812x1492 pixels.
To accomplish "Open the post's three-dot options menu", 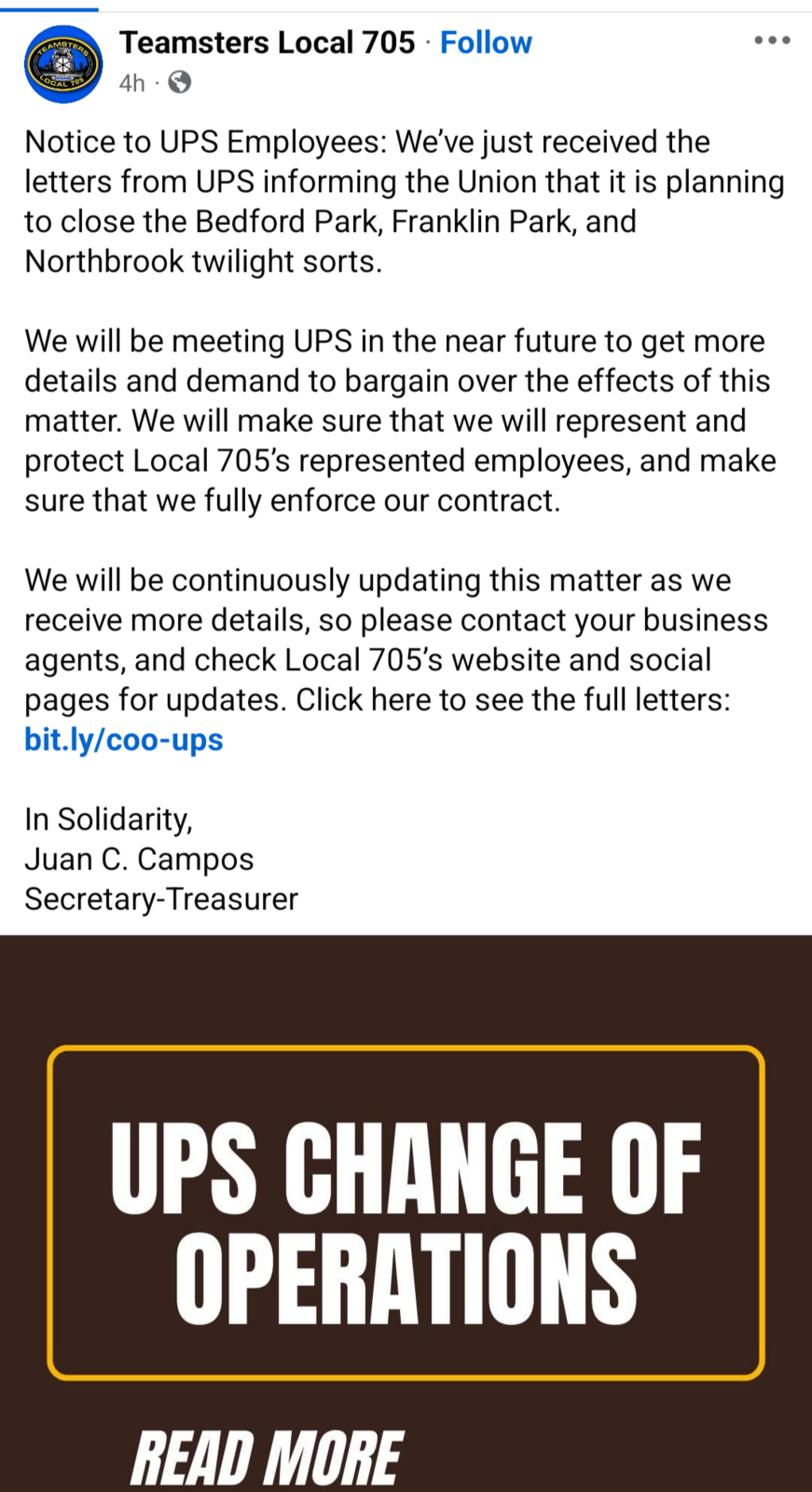I will 772,41.
